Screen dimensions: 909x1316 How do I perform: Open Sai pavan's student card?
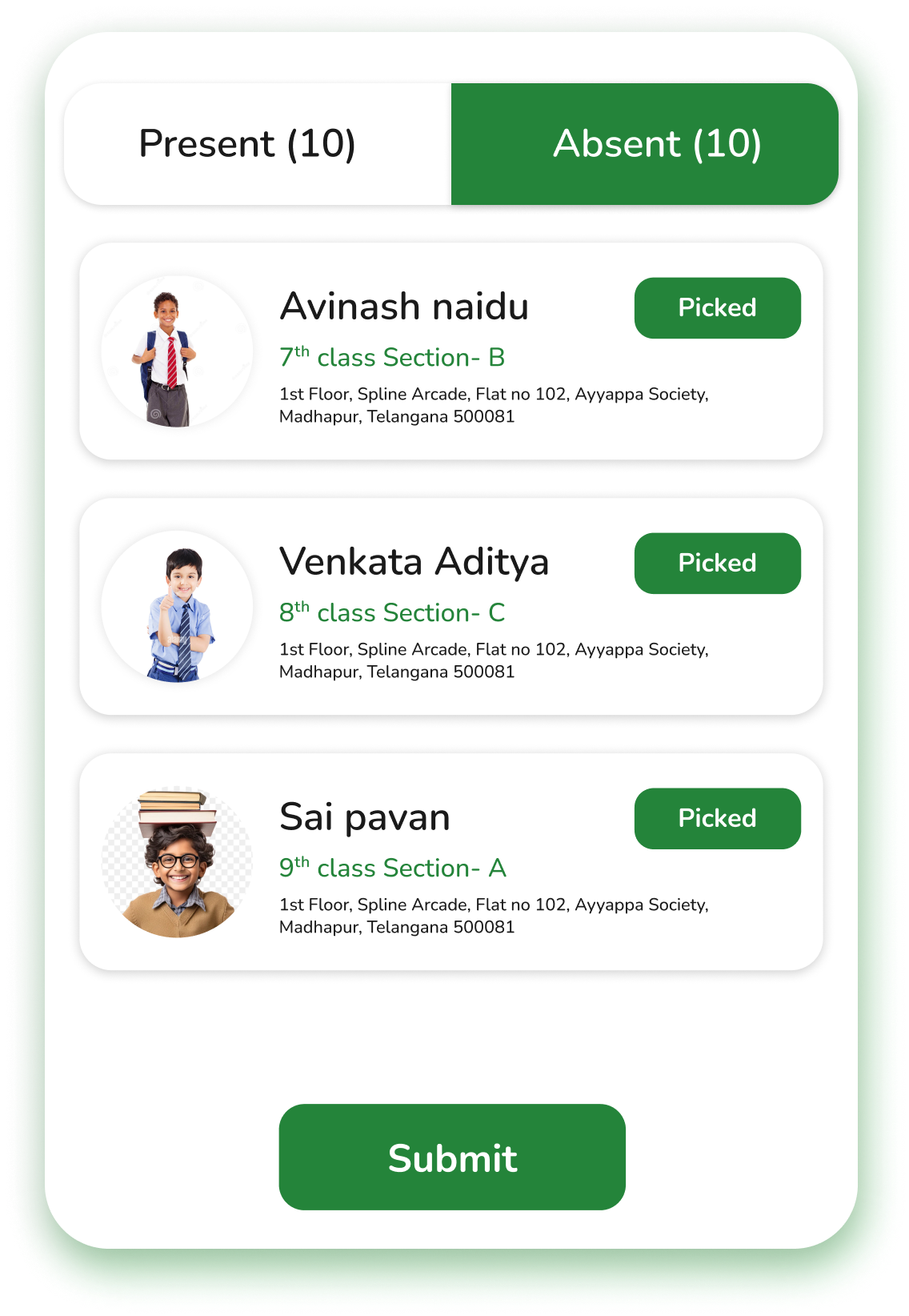365,818
